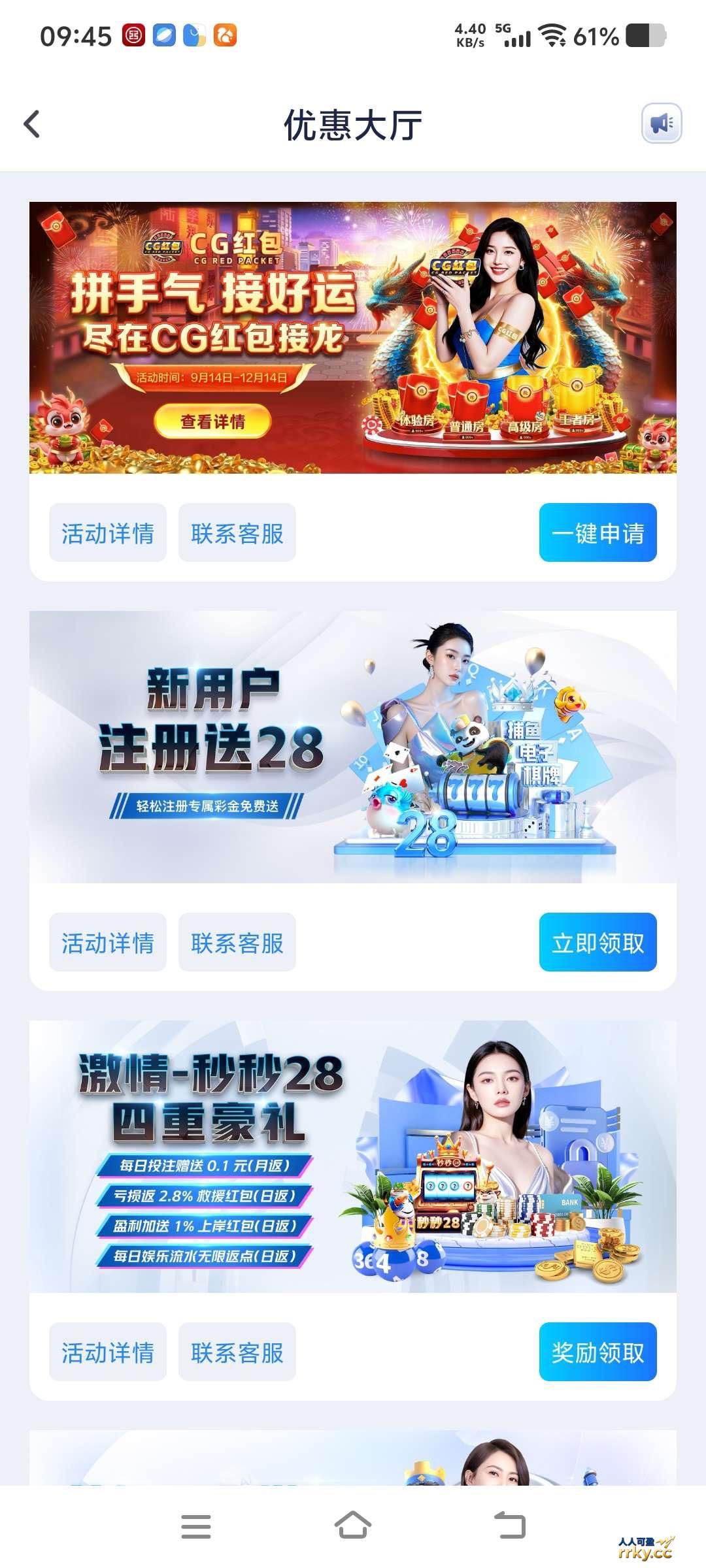Tap 联系客服 under the CG红包 banner

pyautogui.click(x=237, y=532)
